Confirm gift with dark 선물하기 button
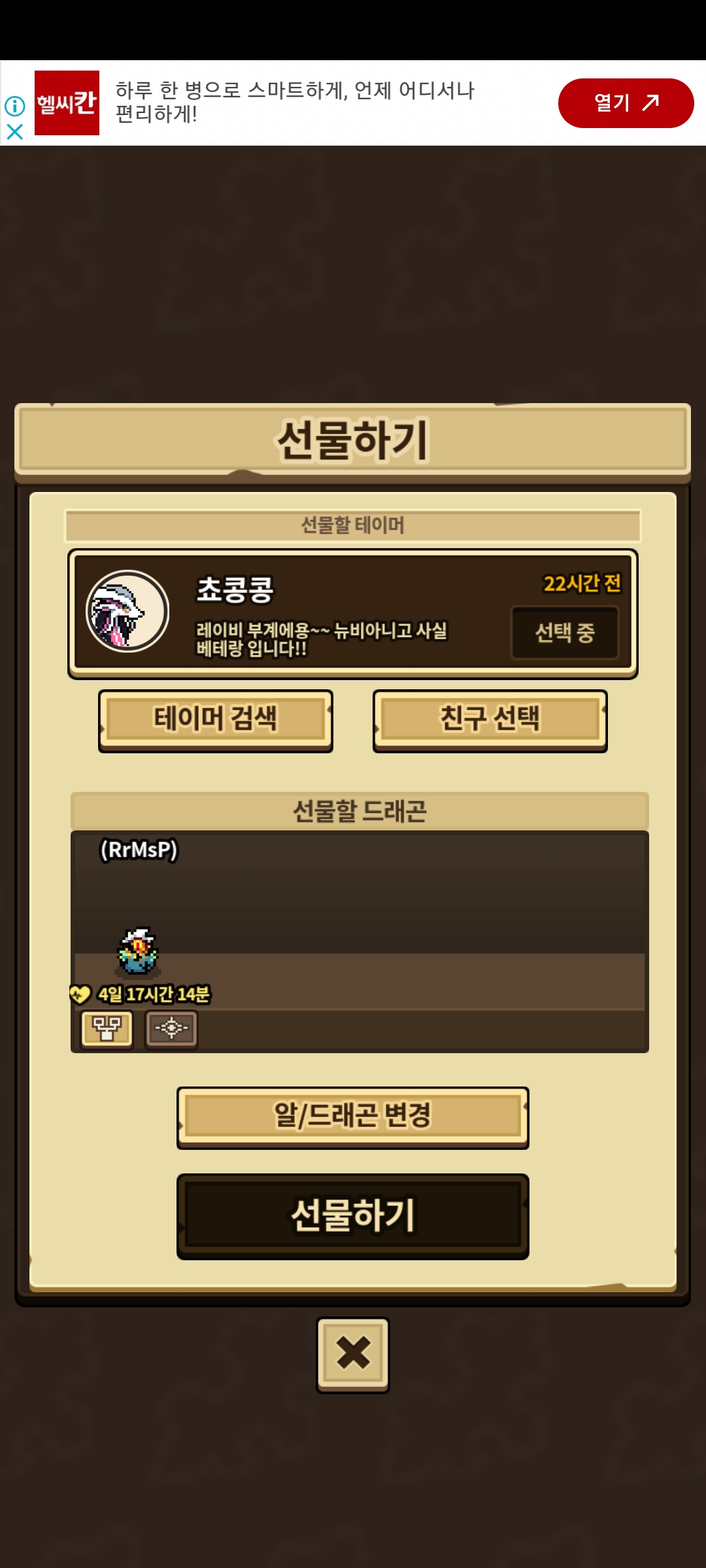The height and width of the screenshot is (1568, 706). (x=352, y=1217)
